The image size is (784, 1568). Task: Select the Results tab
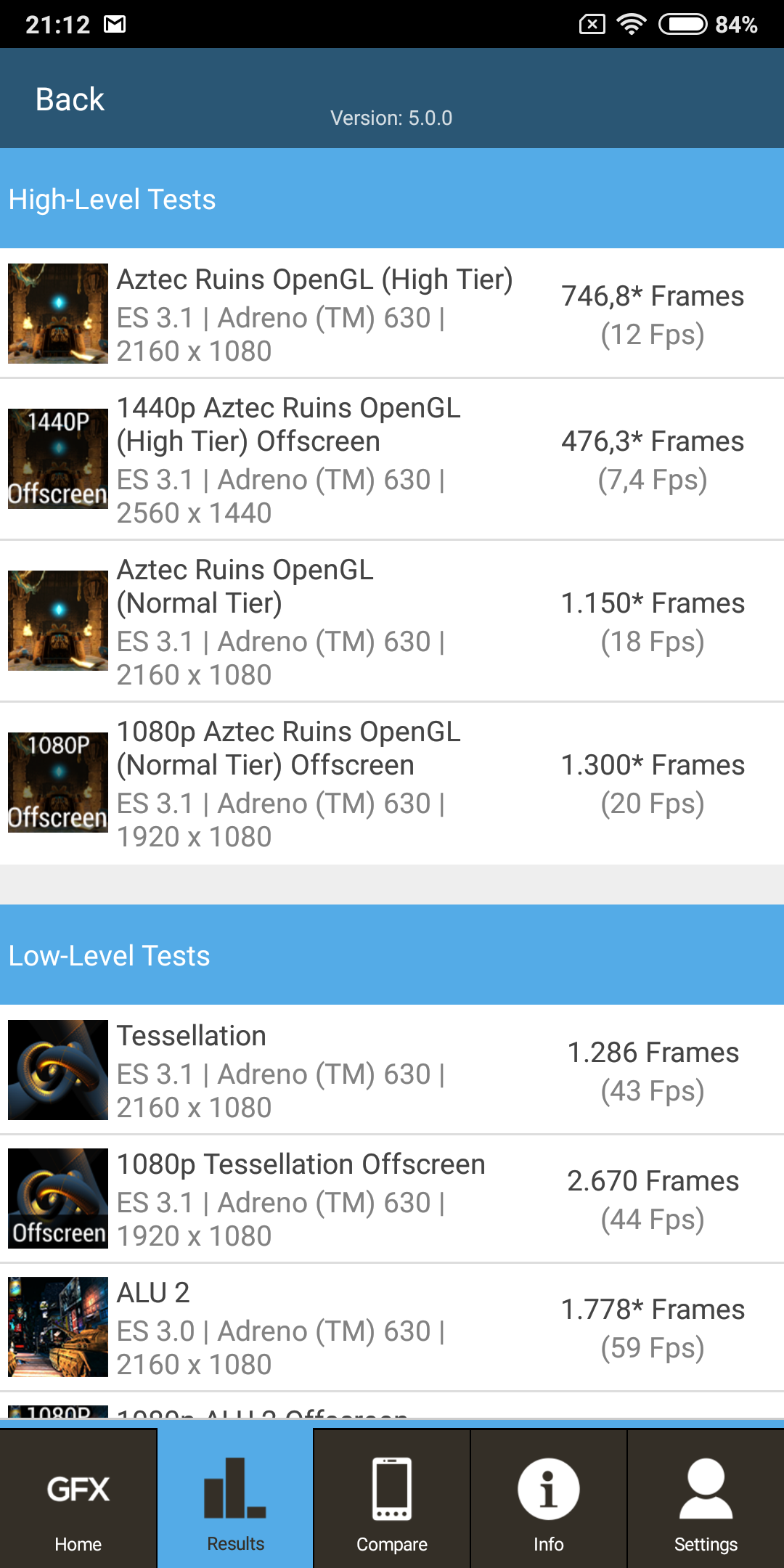pos(235,1500)
